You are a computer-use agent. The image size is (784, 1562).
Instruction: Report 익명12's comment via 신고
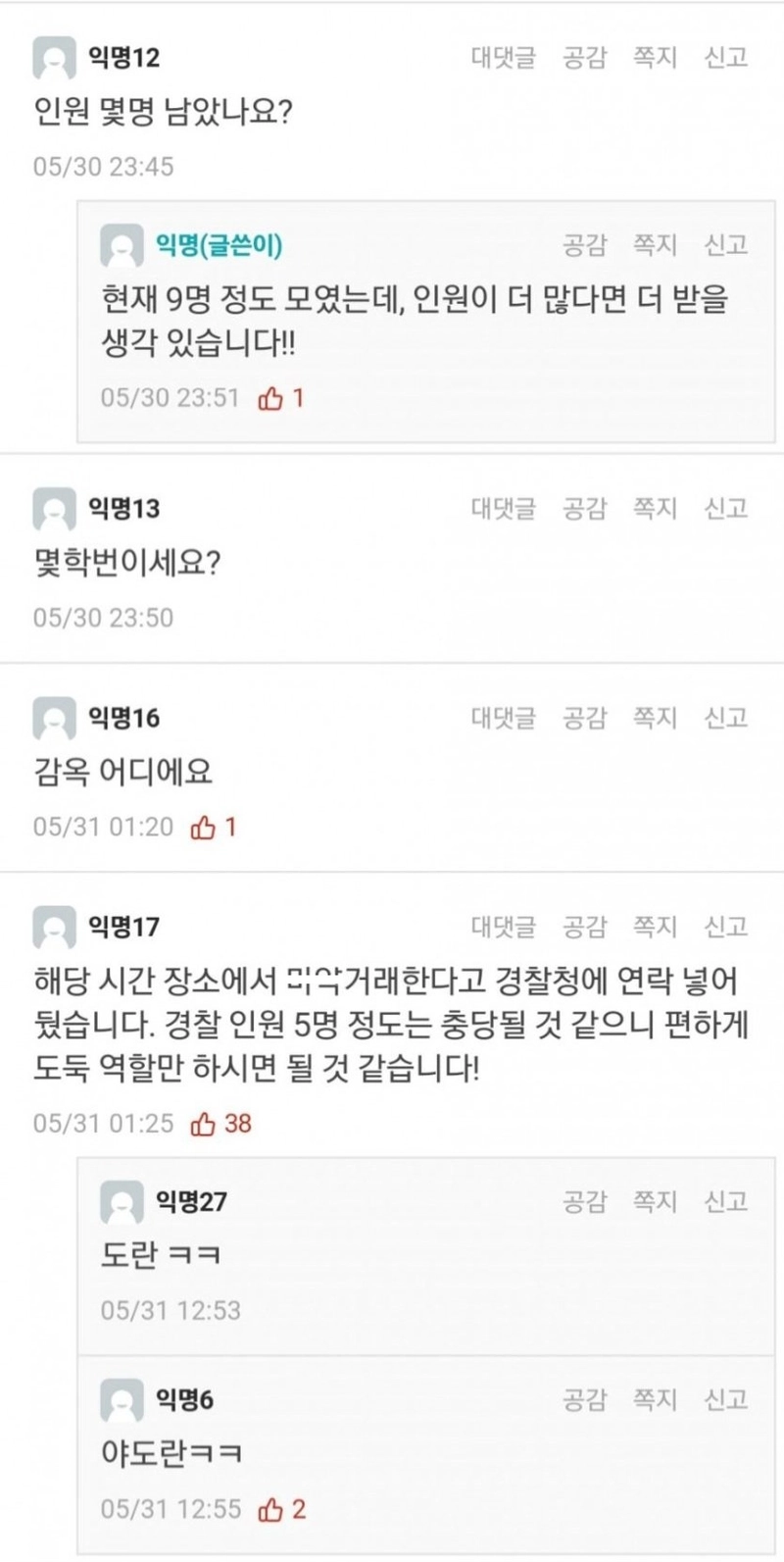point(726,58)
